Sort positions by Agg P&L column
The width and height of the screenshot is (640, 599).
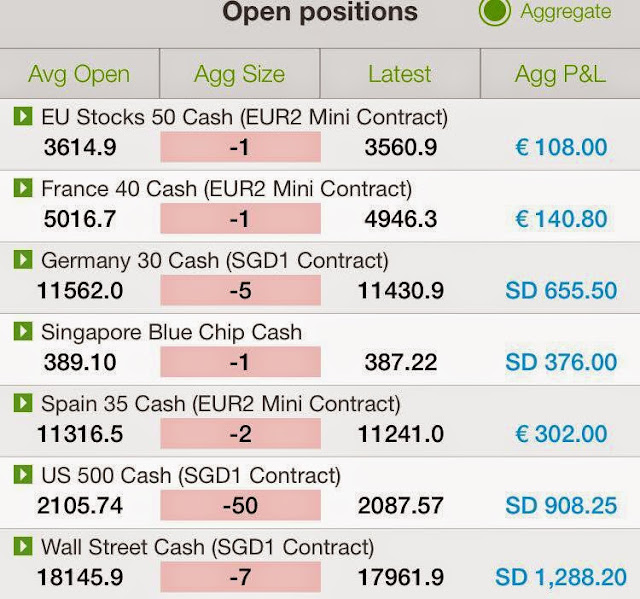pyautogui.click(x=560, y=74)
